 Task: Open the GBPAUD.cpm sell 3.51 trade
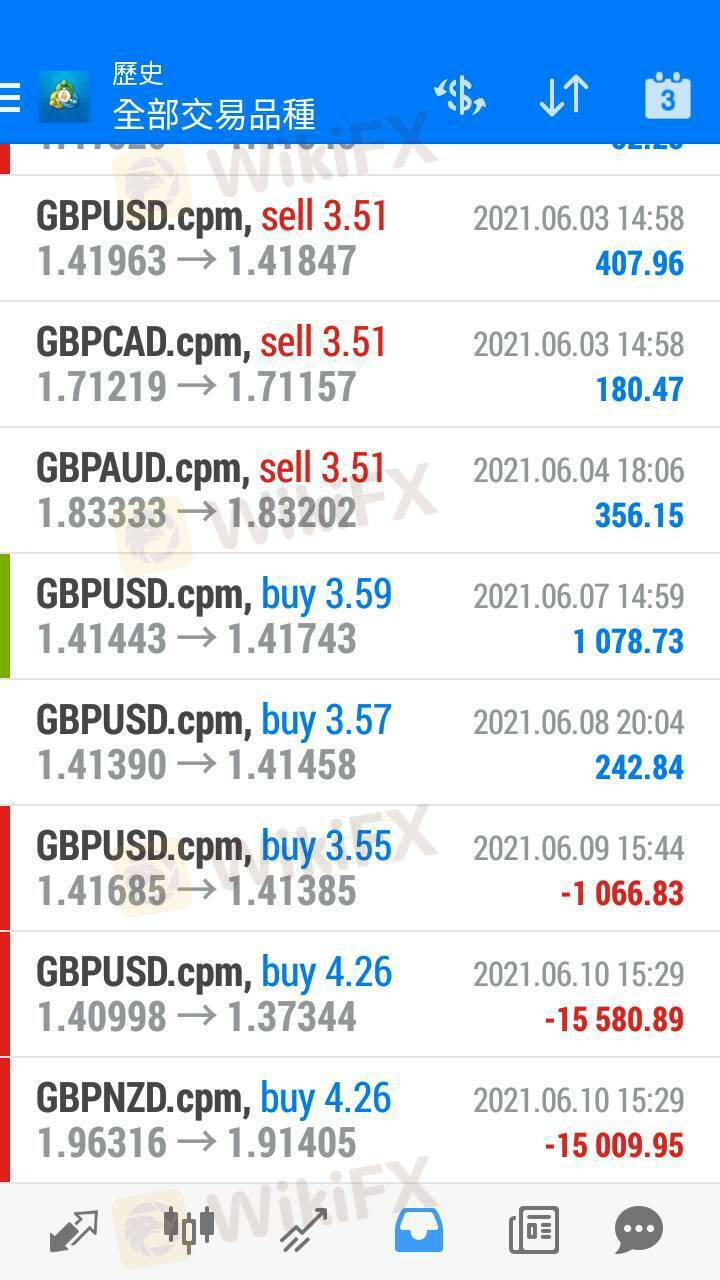coord(360,490)
